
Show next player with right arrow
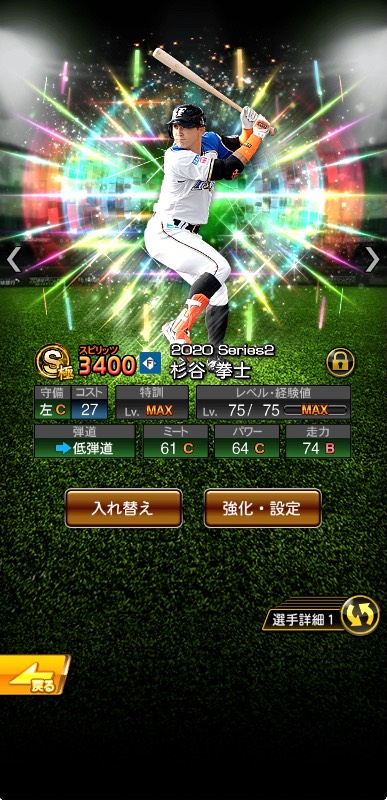[x=373, y=260]
